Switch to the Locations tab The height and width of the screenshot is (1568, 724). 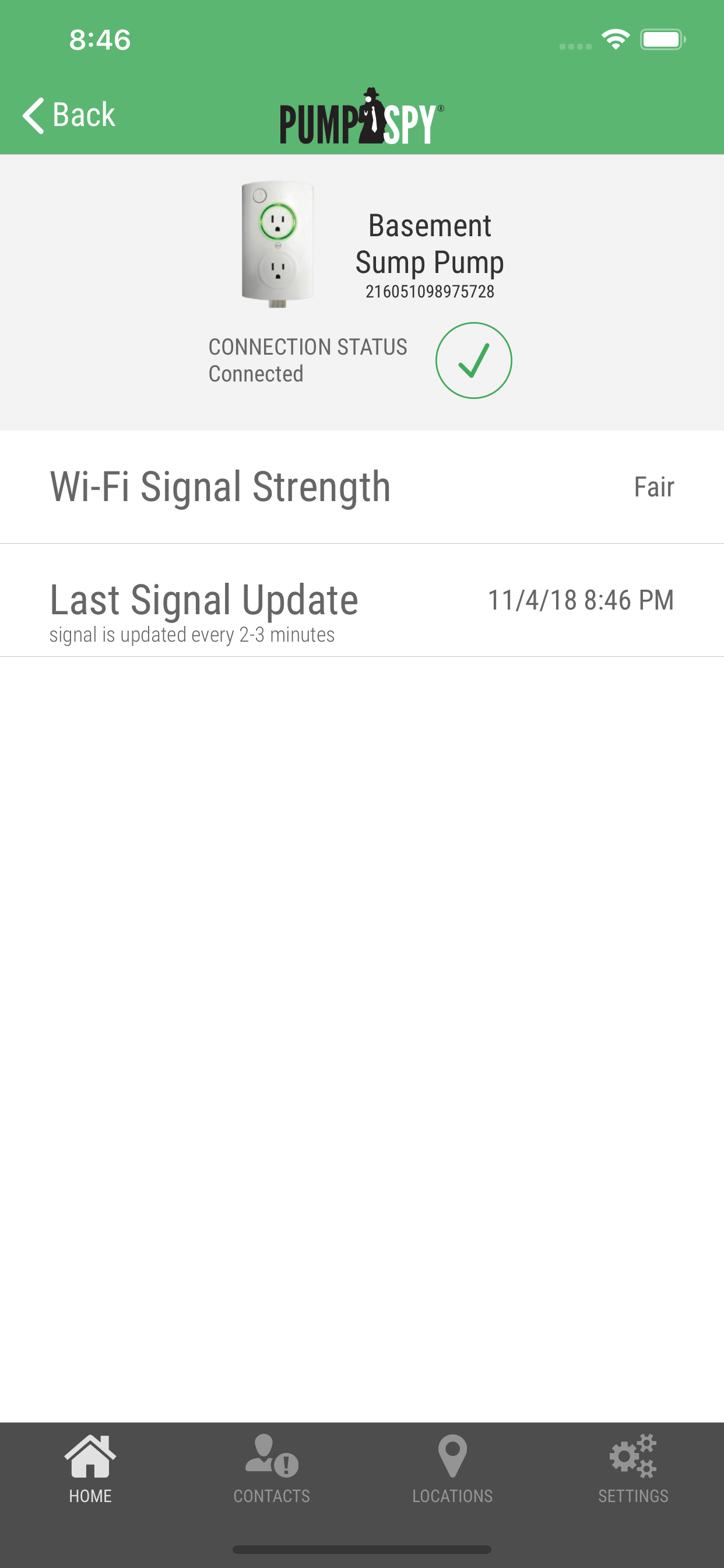click(x=452, y=1468)
